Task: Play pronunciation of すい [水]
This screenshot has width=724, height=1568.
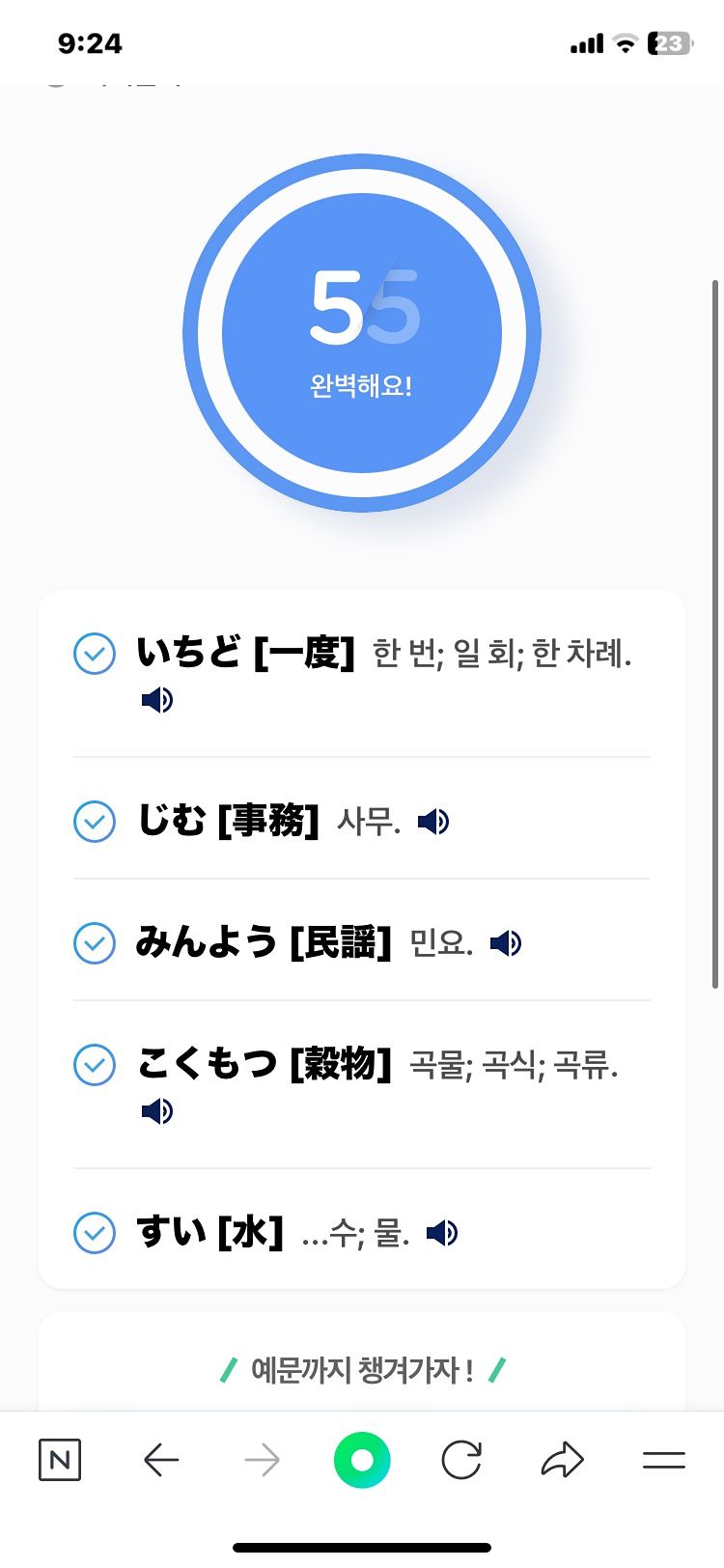Action: pyautogui.click(x=443, y=1232)
